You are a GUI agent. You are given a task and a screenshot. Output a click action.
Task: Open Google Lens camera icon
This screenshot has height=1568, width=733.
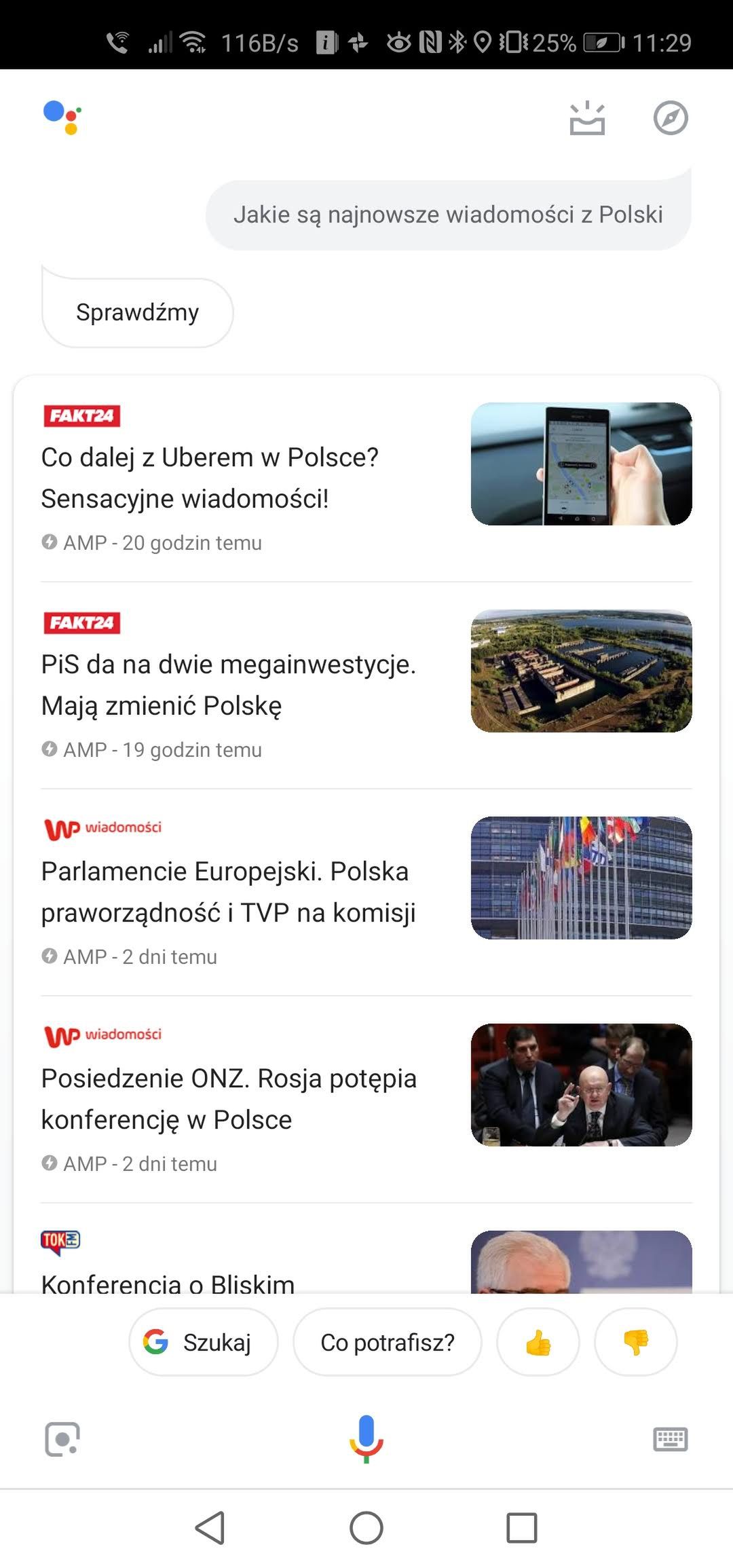(x=62, y=1439)
